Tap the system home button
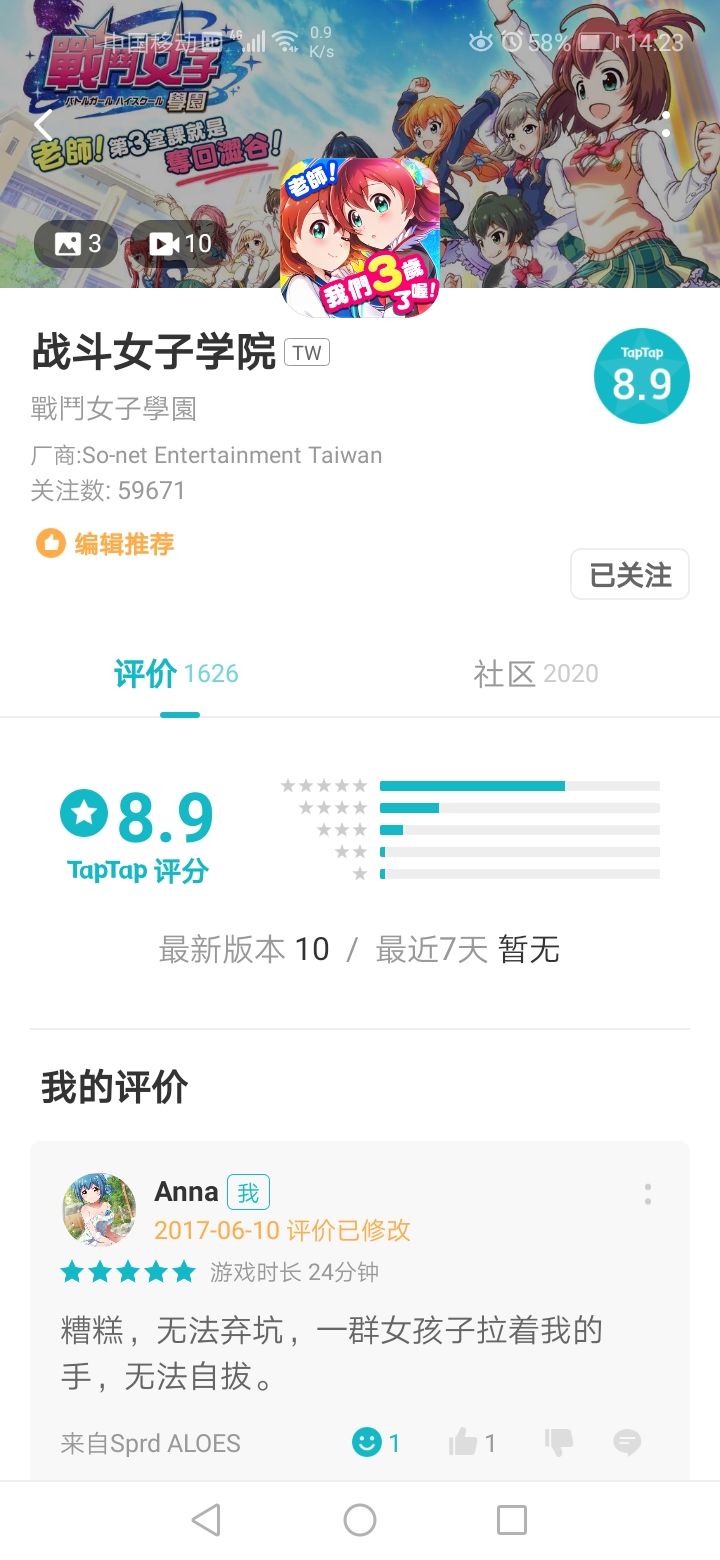The width and height of the screenshot is (720, 1560). [x=360, y=1520]
